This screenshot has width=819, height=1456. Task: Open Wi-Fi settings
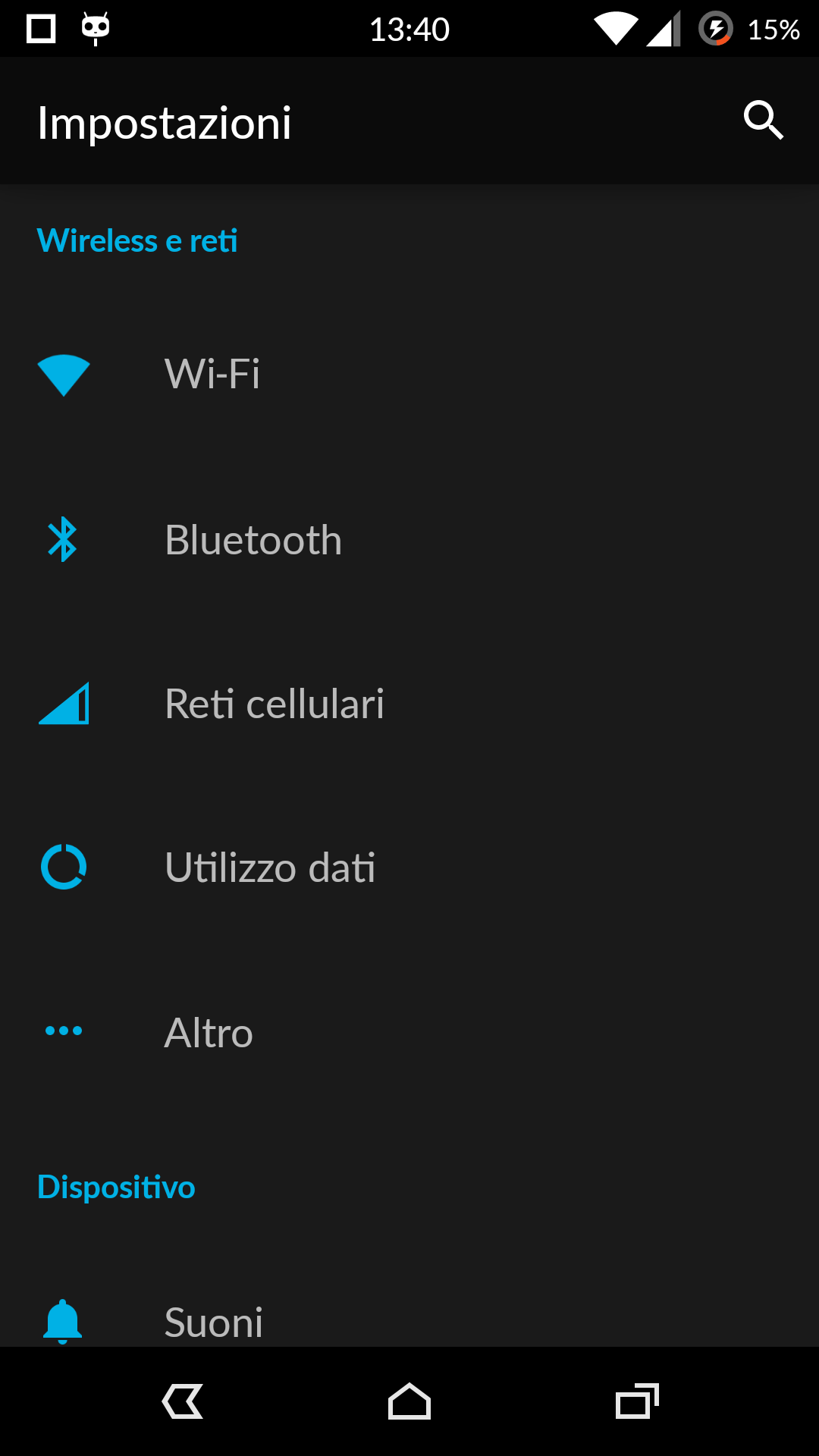click(409, 375)
